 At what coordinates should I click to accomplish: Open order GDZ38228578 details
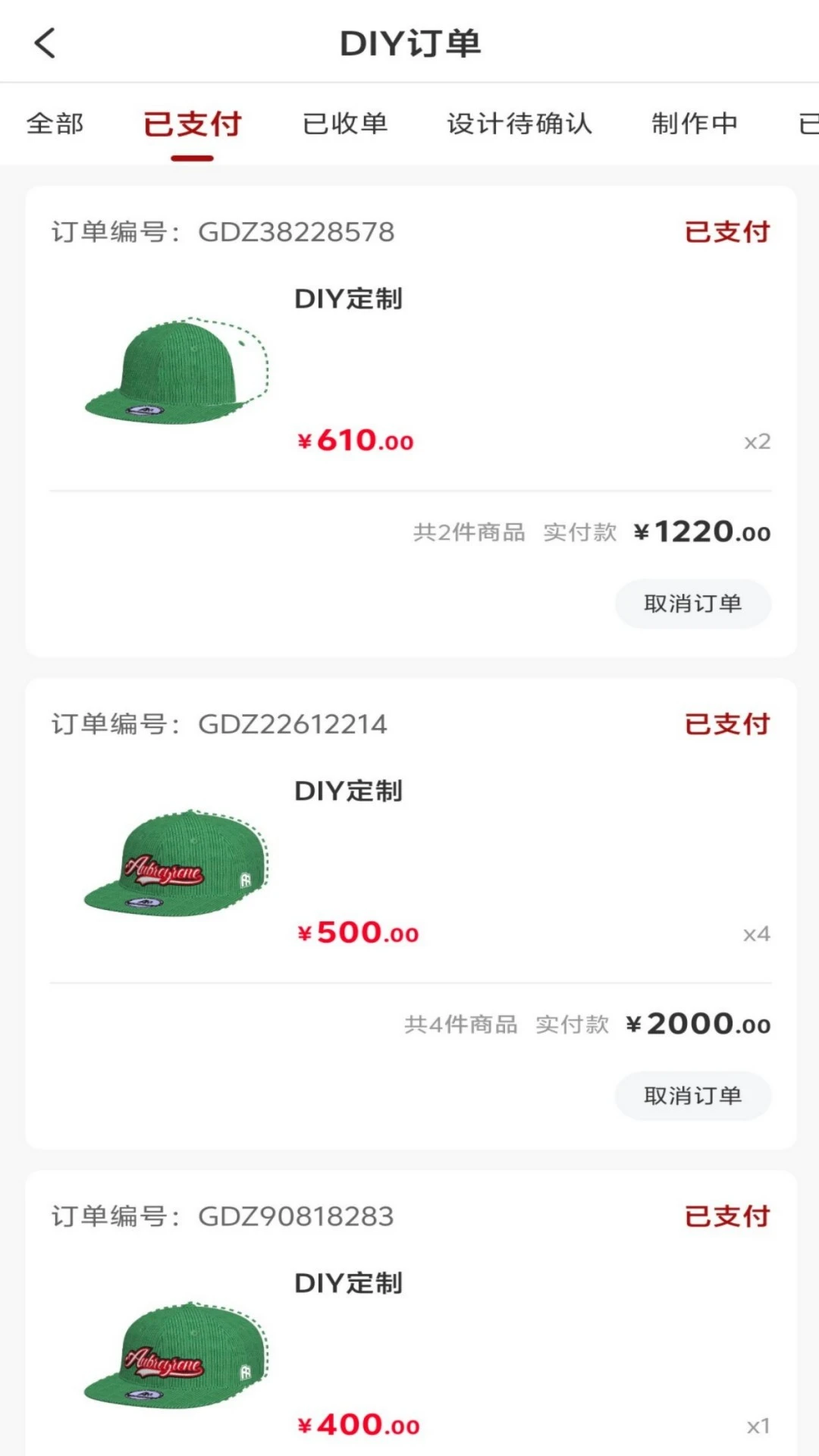pyautogui.click(x=296, y=232)
